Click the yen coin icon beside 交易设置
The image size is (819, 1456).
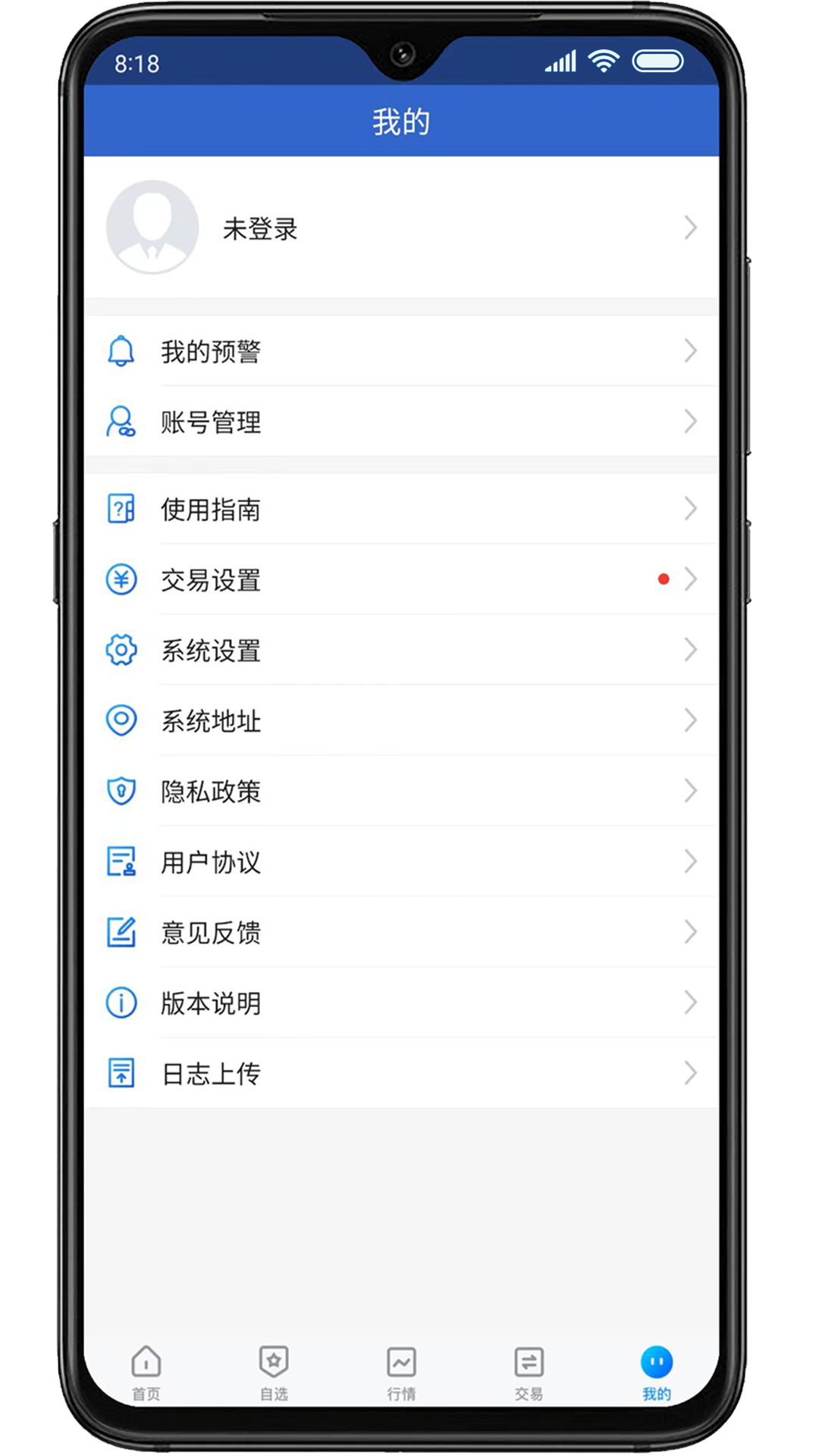(x=121, y=579)
